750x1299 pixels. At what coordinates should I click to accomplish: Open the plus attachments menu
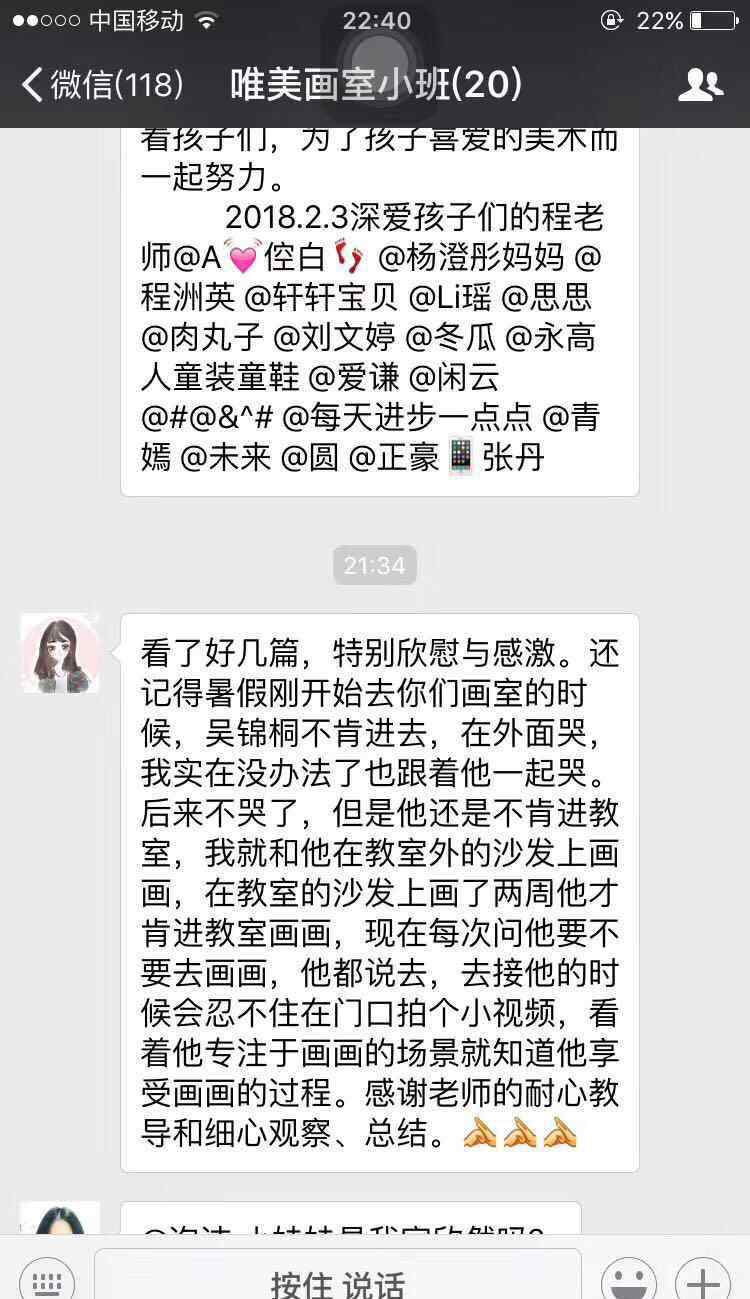pyautogui.click(x=703, y=1281)
